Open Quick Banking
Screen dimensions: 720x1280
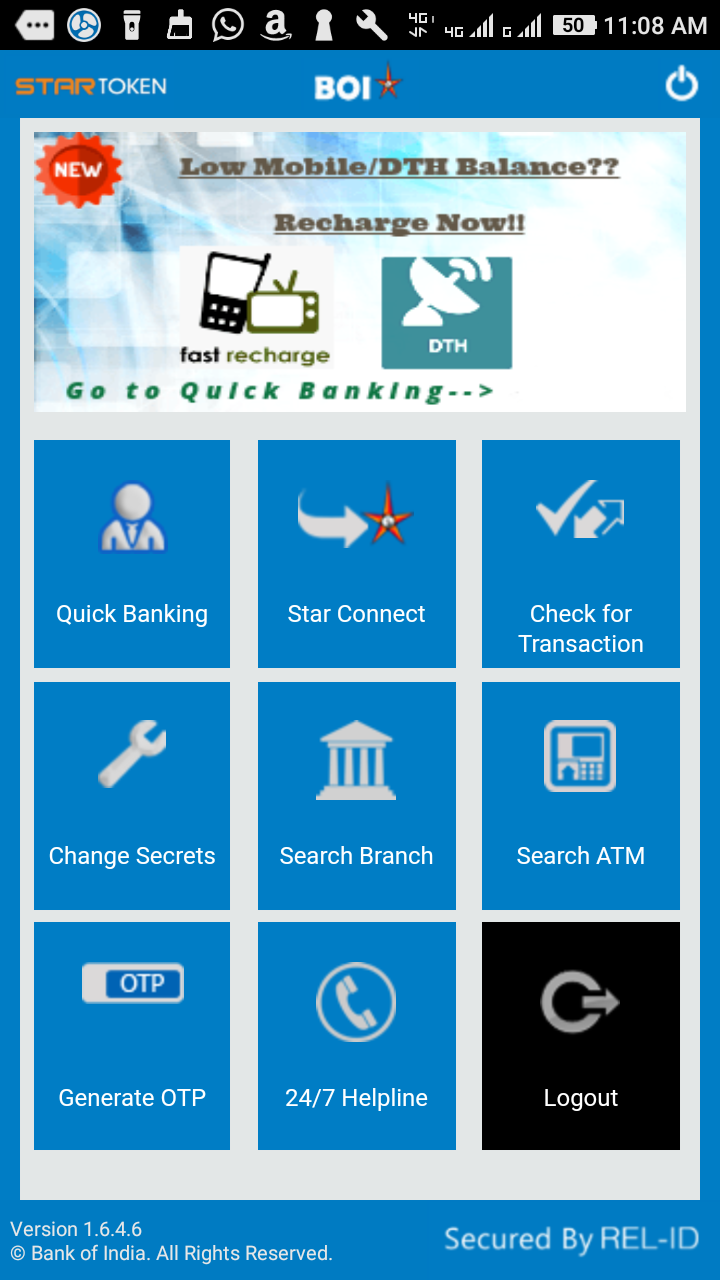point(132,554)
